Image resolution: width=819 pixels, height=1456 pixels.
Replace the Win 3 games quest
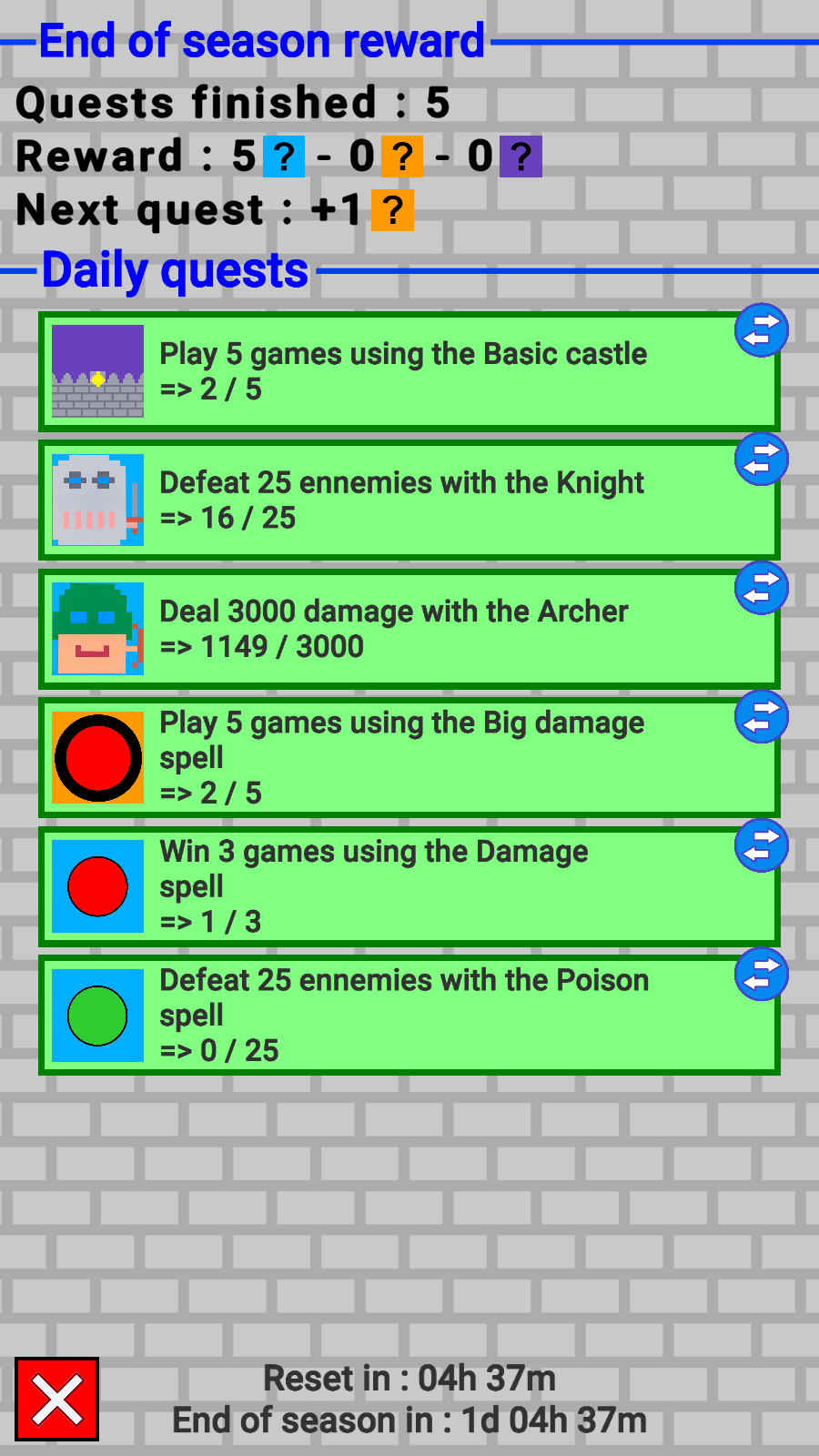[761, 846]
